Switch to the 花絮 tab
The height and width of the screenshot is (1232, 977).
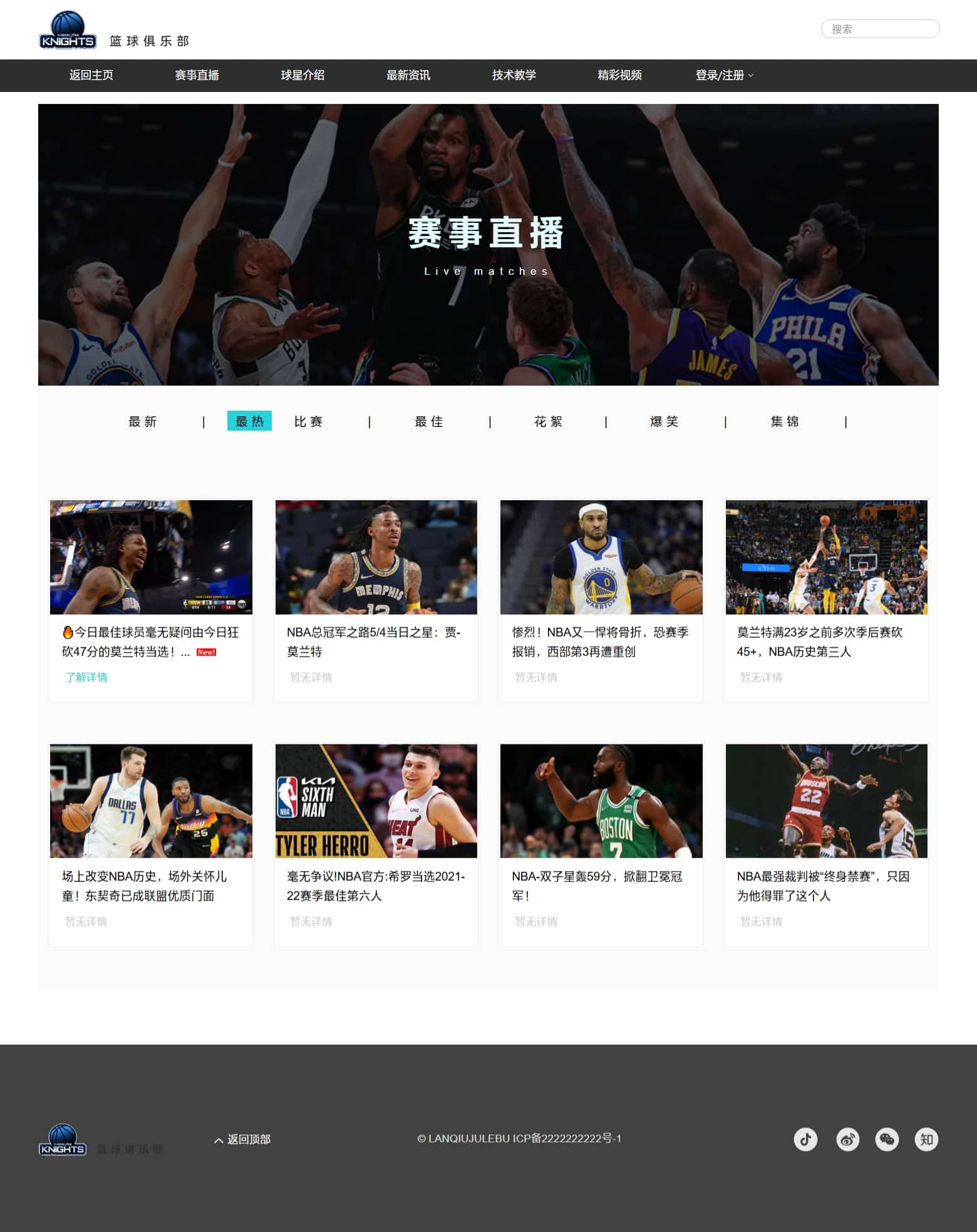[x=549, y=421]
